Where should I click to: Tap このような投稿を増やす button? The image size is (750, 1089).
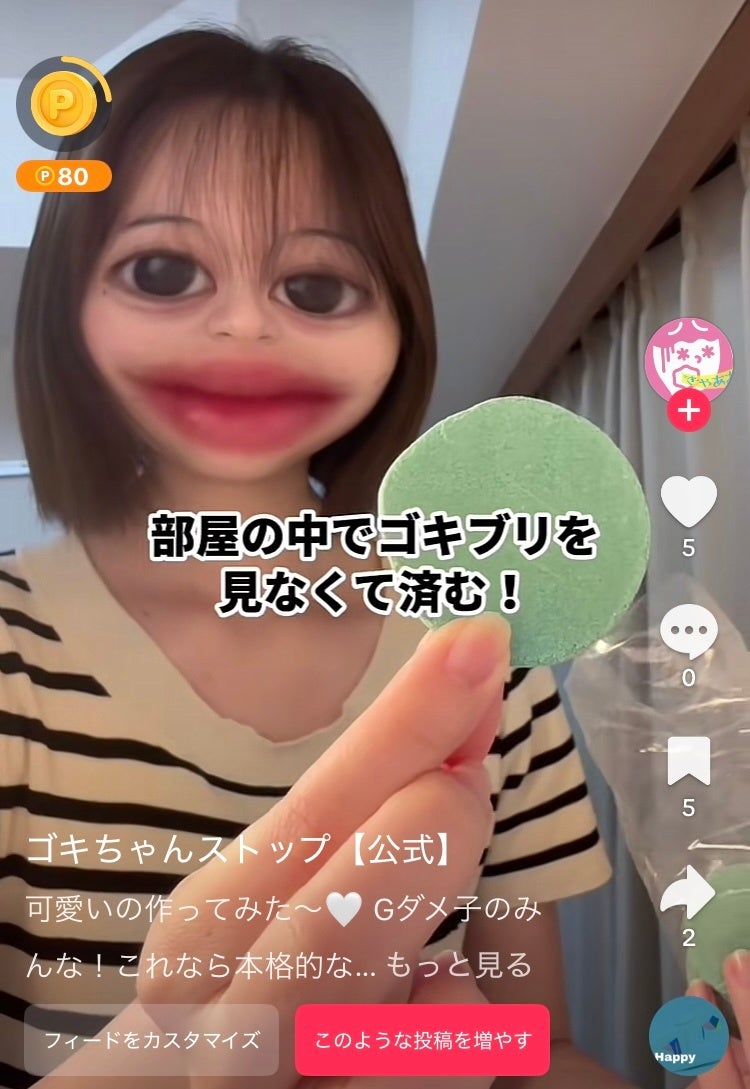click(422, 1040)
